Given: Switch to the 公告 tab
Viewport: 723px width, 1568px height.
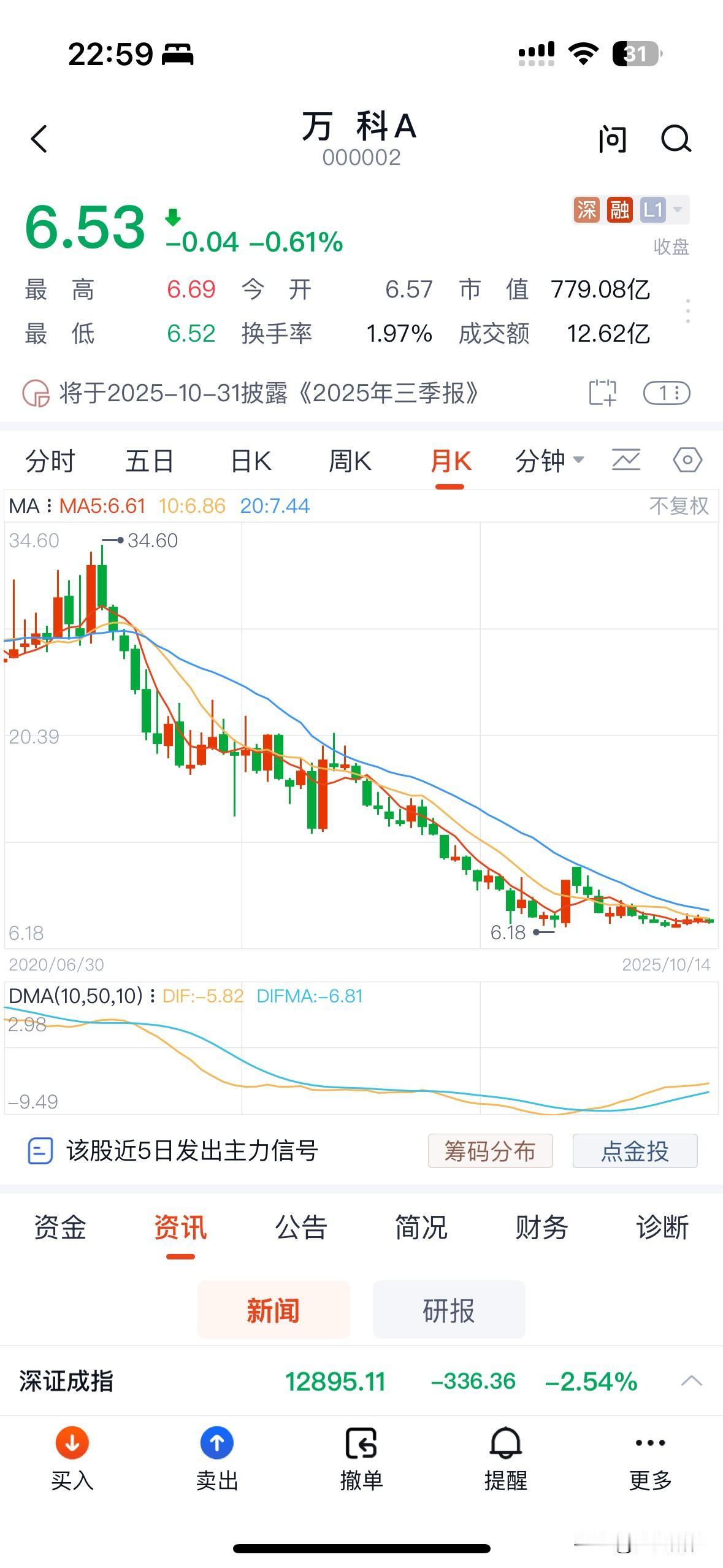Looking at the screenshot, I should (x=300, y=1228).
